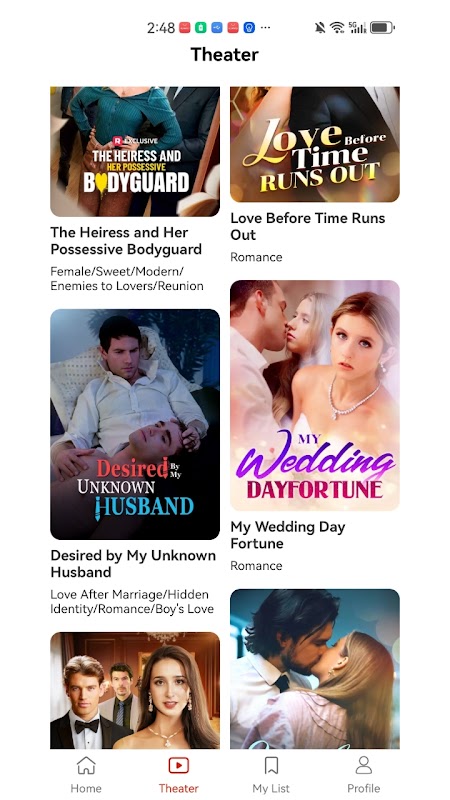Open Love Before Time Runs Out
This screenshot has width=450, height=800.
pos(315,144)
